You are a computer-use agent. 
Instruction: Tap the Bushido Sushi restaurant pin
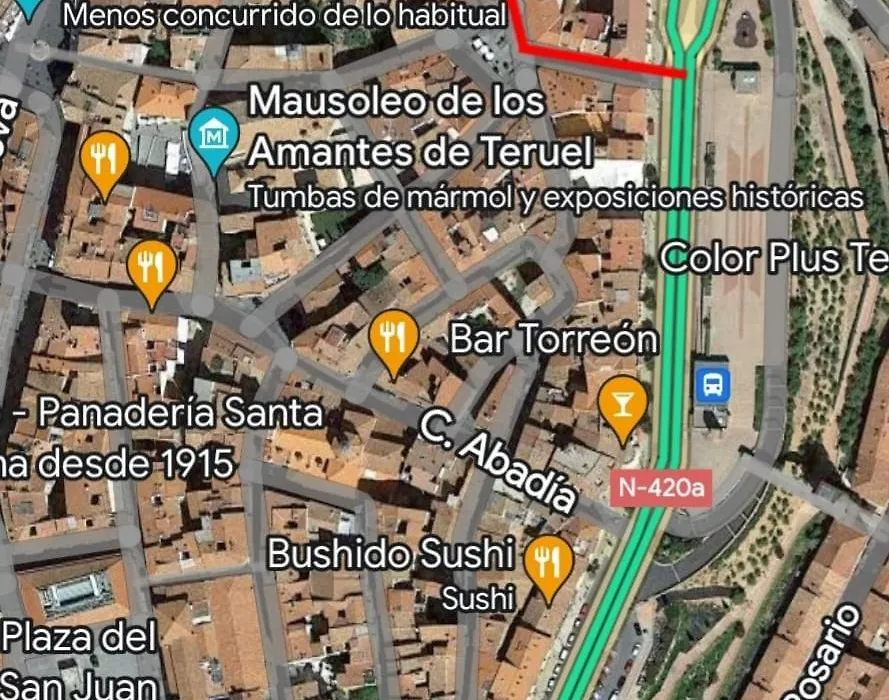click(548, 563)
